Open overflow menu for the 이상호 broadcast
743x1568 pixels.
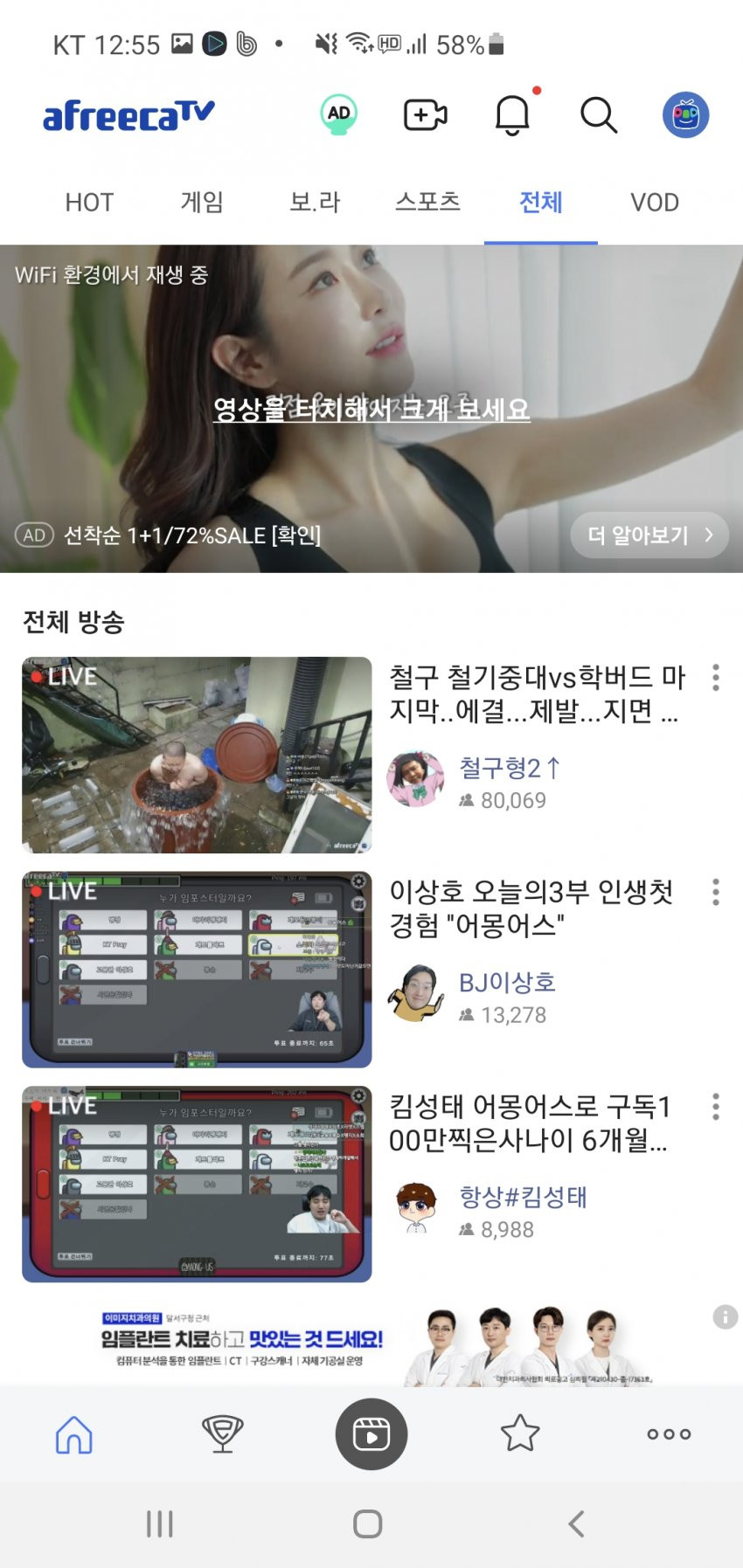click(716, 892)
